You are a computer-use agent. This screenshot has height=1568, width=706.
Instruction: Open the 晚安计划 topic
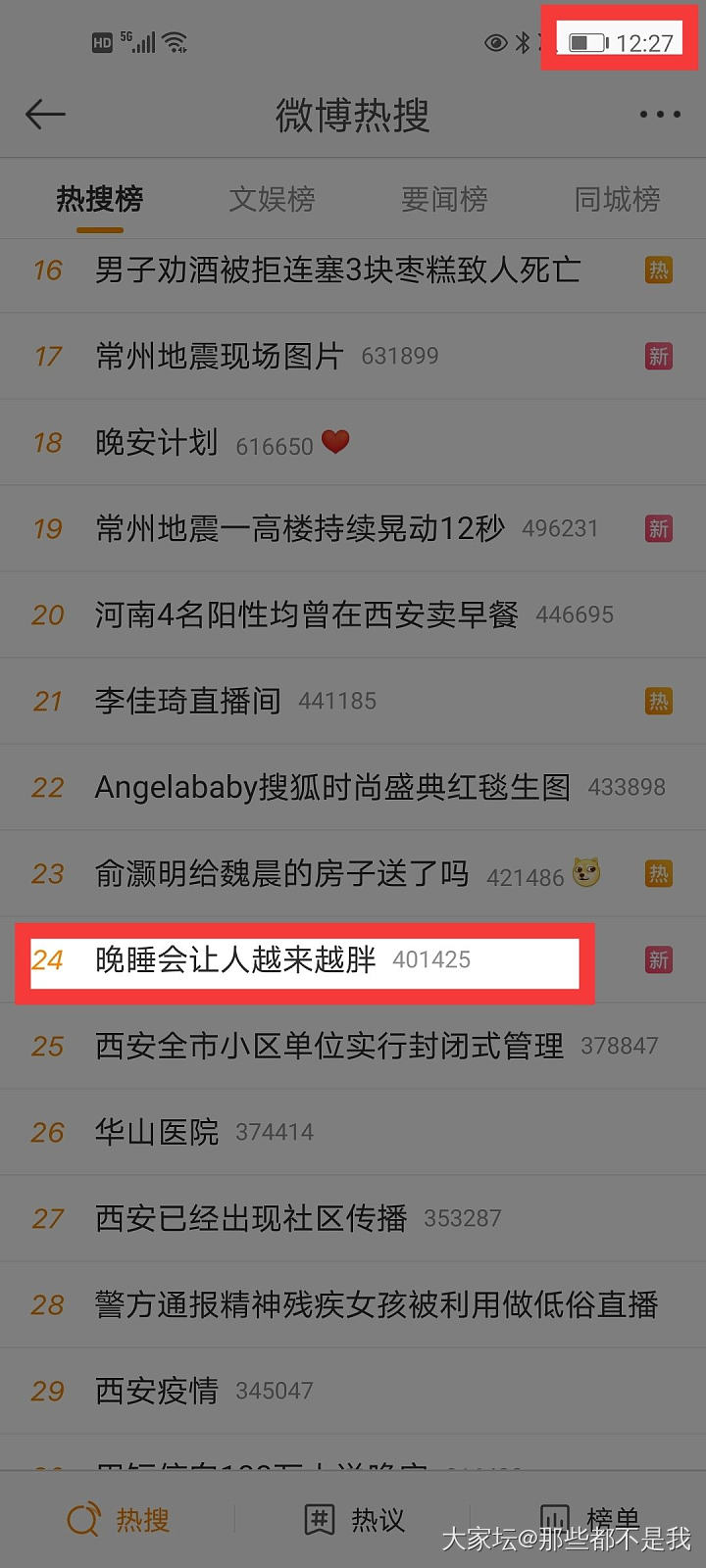tap(157, 442)
